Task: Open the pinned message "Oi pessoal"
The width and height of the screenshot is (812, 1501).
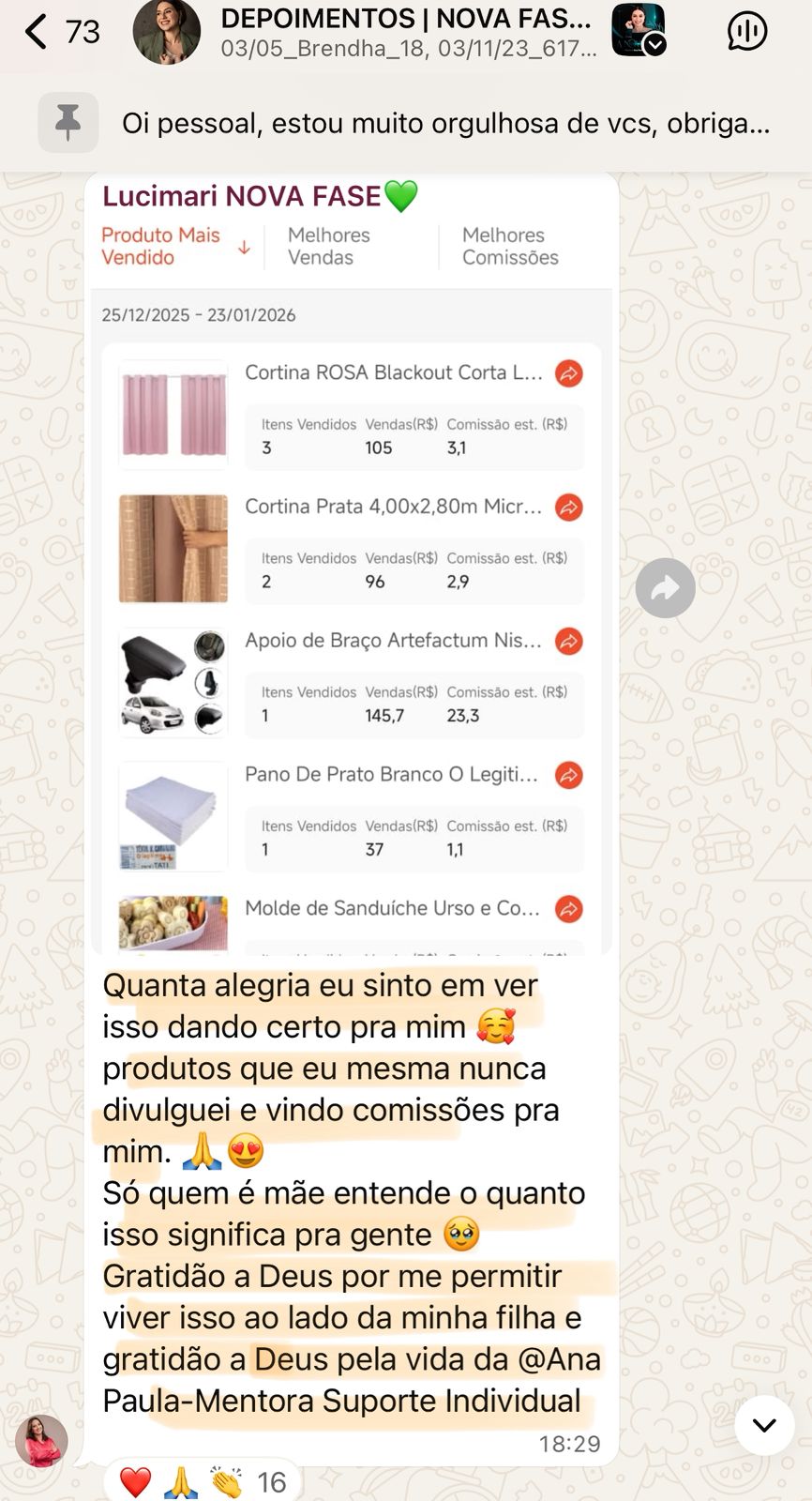Action: 445,123
